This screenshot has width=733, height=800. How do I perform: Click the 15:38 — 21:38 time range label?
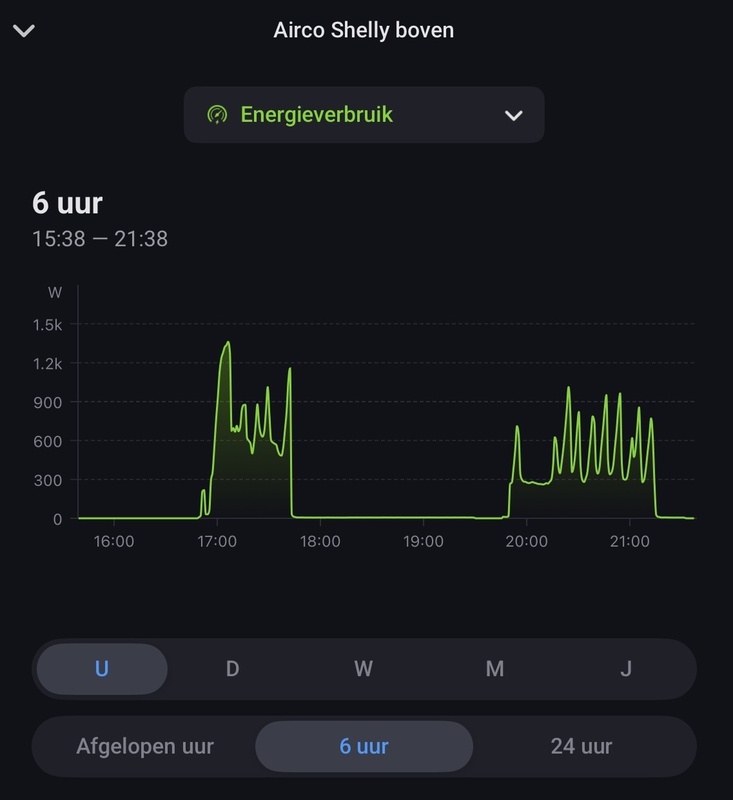click(96, 240)
